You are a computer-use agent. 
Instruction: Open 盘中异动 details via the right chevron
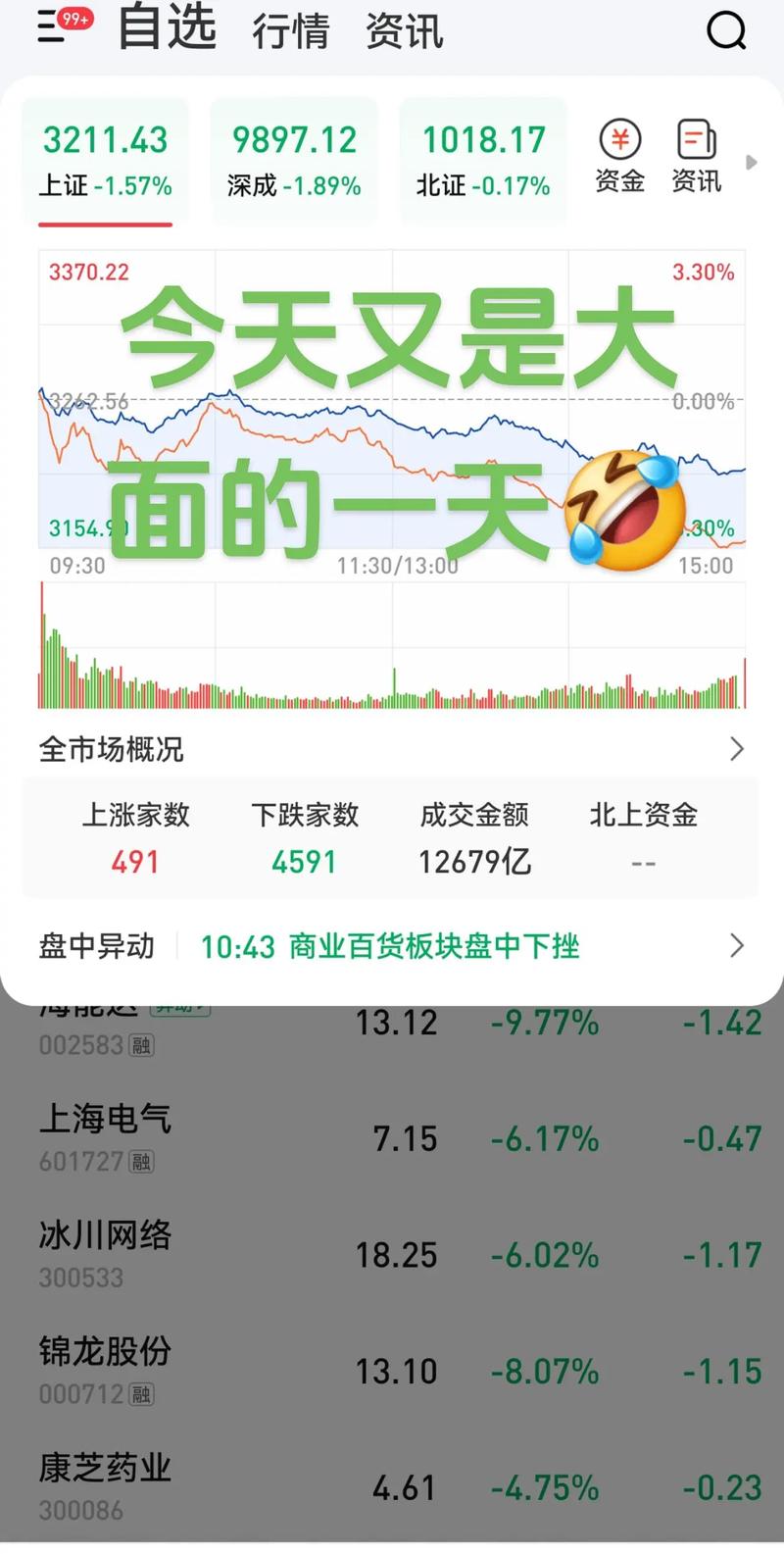click(x=738, y=946)
